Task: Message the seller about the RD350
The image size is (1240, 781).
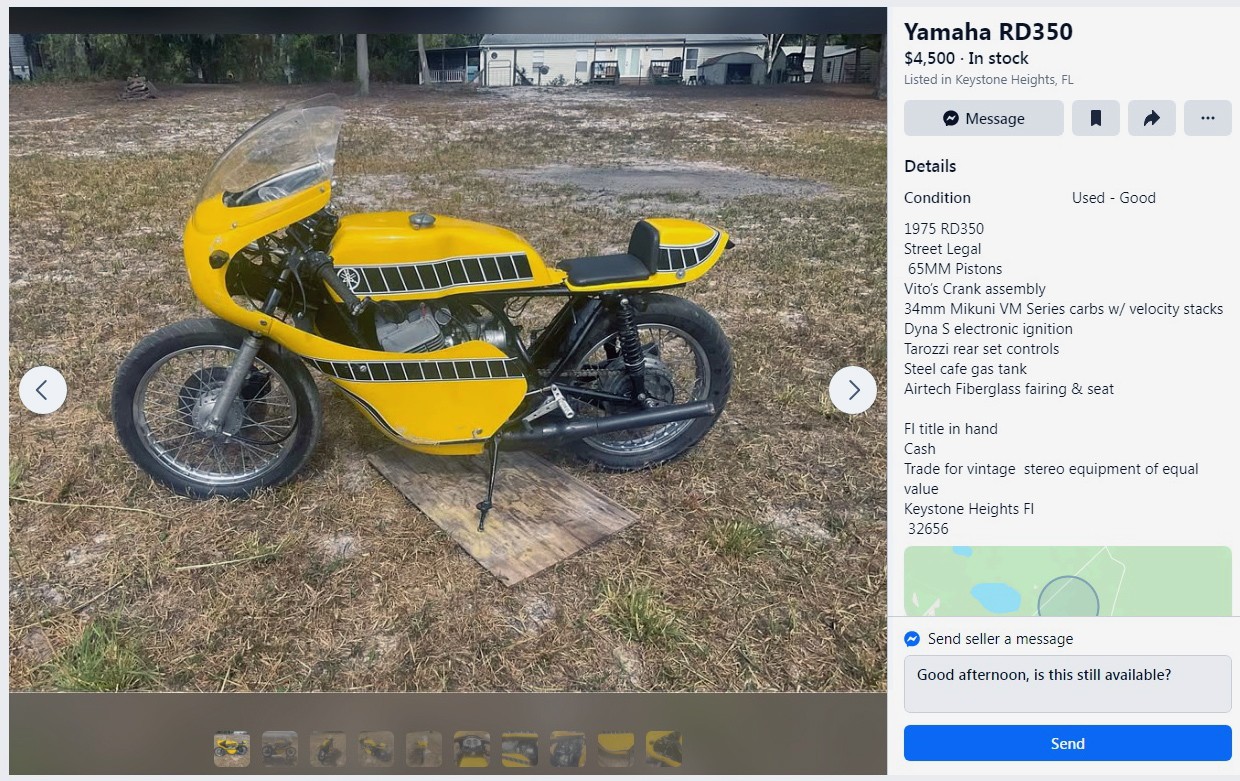Action: [983, 118]
